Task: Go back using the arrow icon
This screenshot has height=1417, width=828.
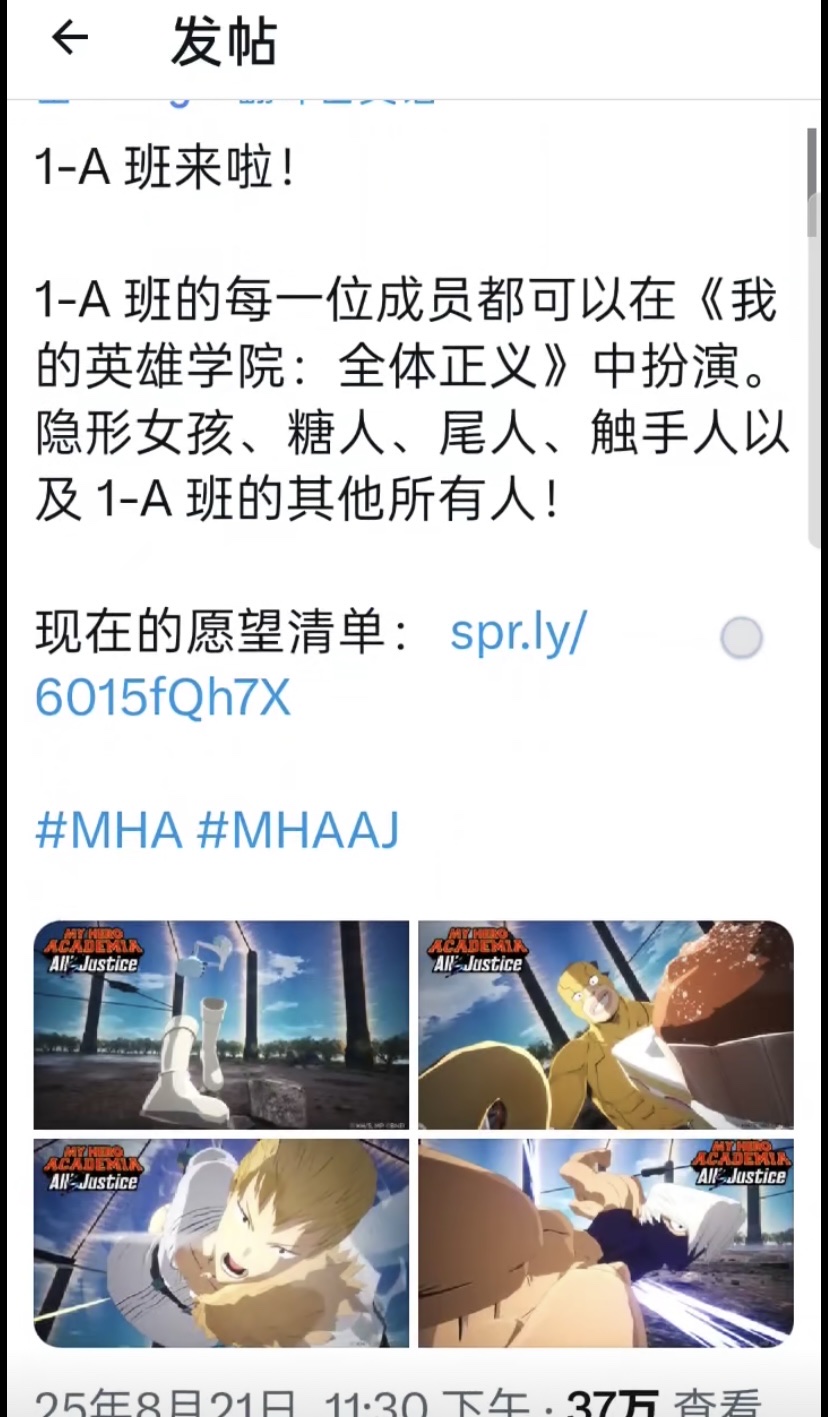Action: click(70, 39)
